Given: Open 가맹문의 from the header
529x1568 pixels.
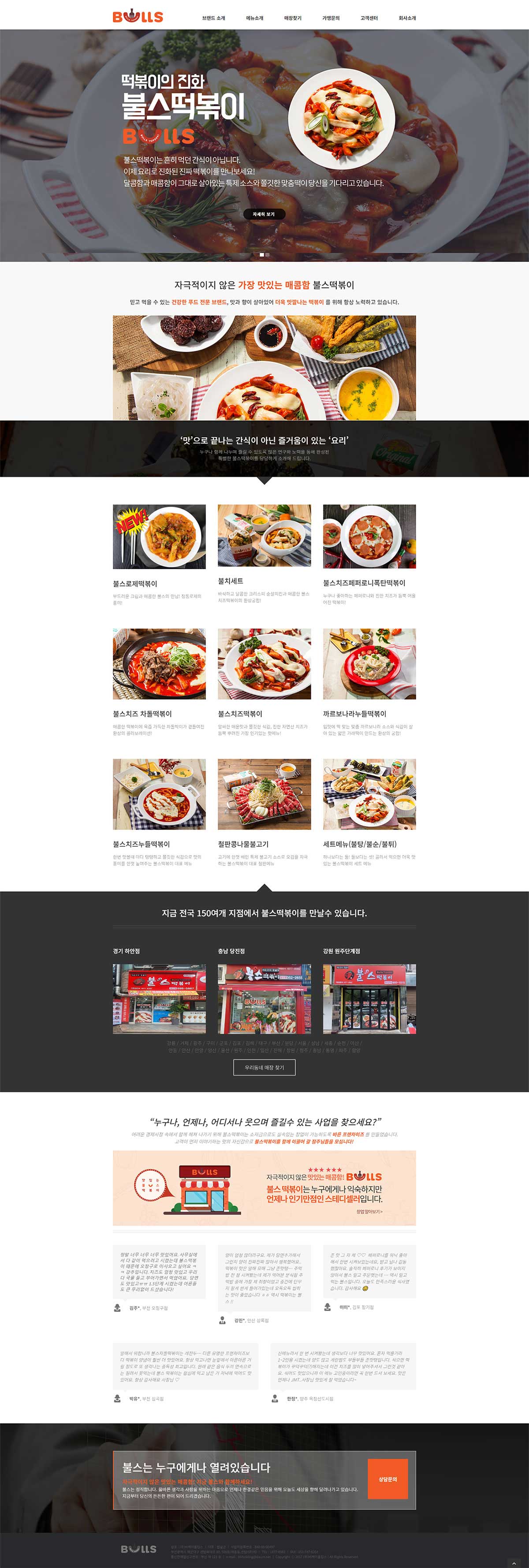Looking at the screenshot, I should [331, 18].
